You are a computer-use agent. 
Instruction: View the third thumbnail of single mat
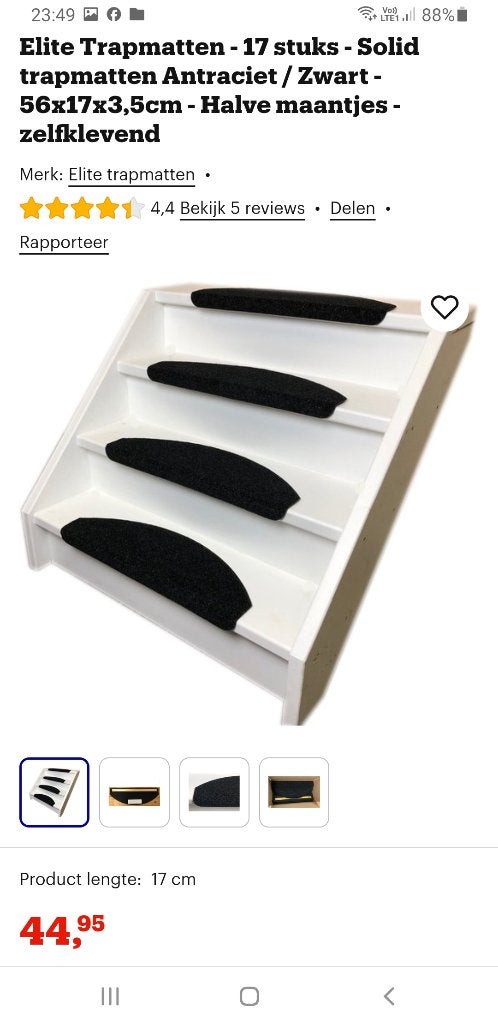[214, 792]
